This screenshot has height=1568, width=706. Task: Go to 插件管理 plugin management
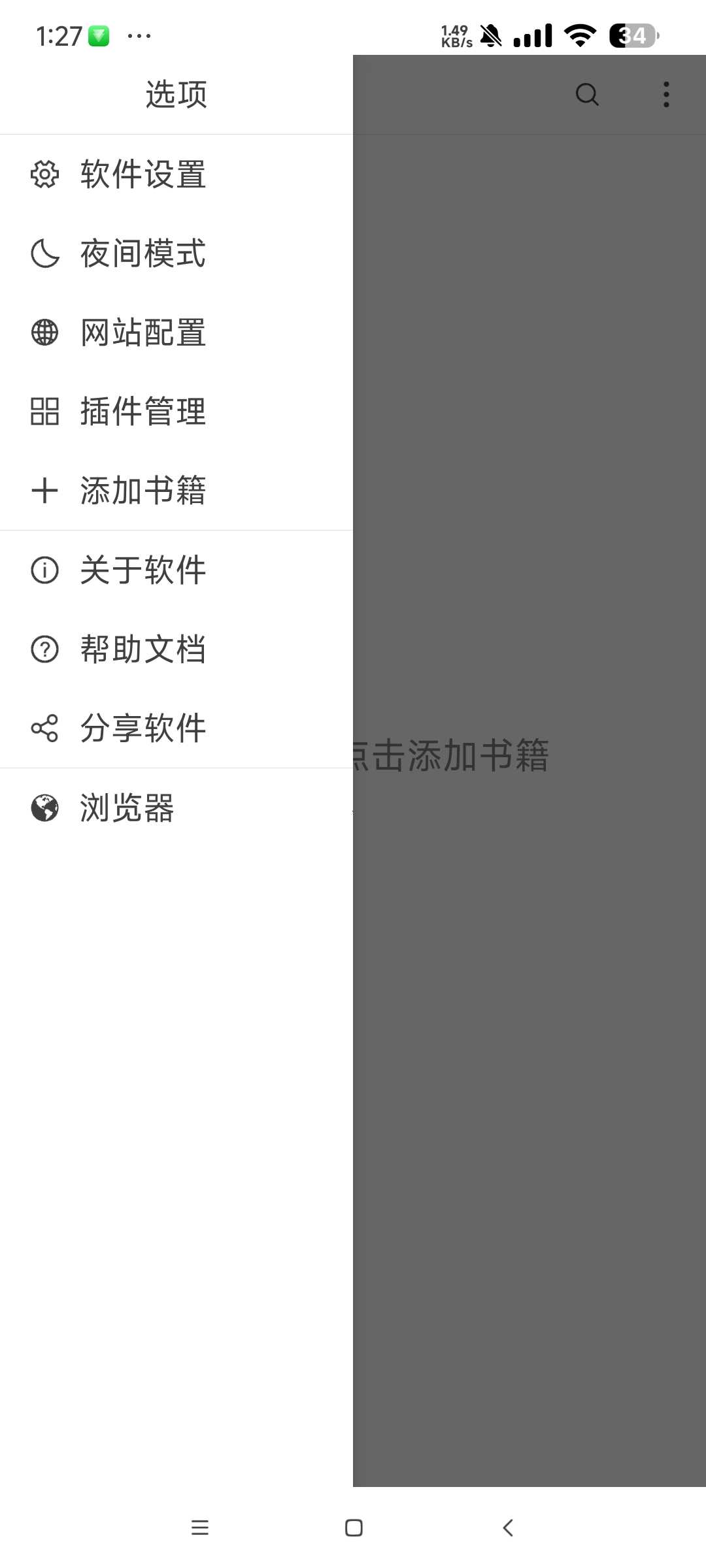(x=176, y=412)
